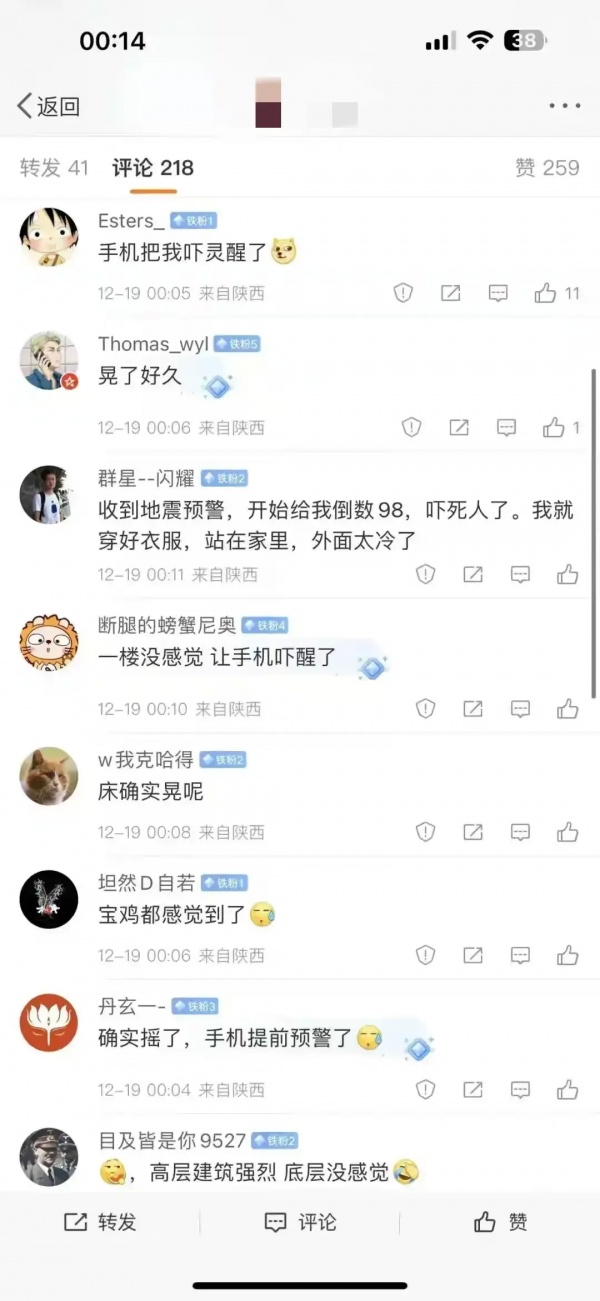
Task: Switch to the 赞 259 tab
Action: 547,168
